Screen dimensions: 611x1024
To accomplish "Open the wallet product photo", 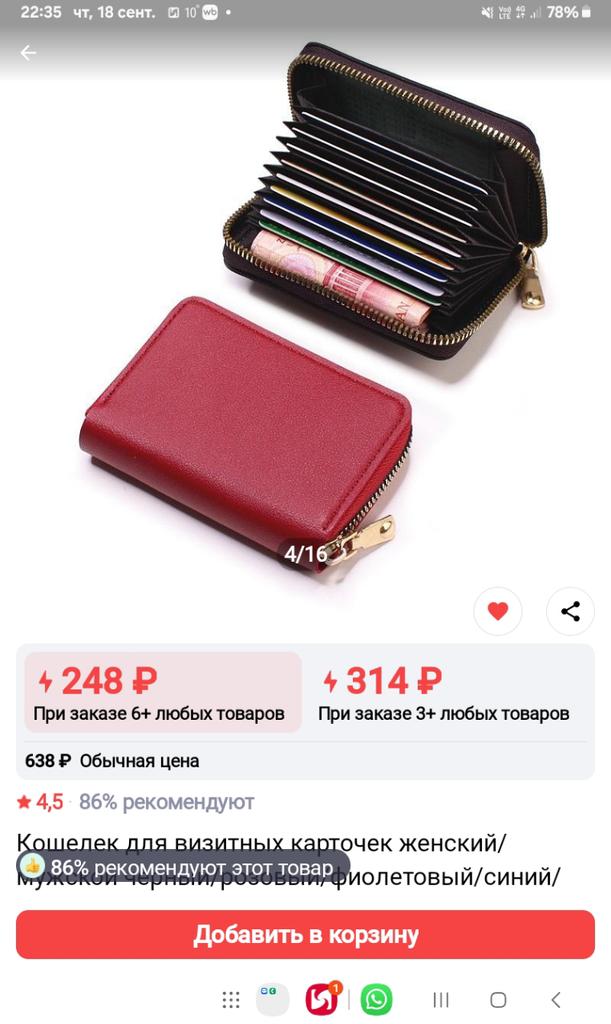I will click(305, 320).
